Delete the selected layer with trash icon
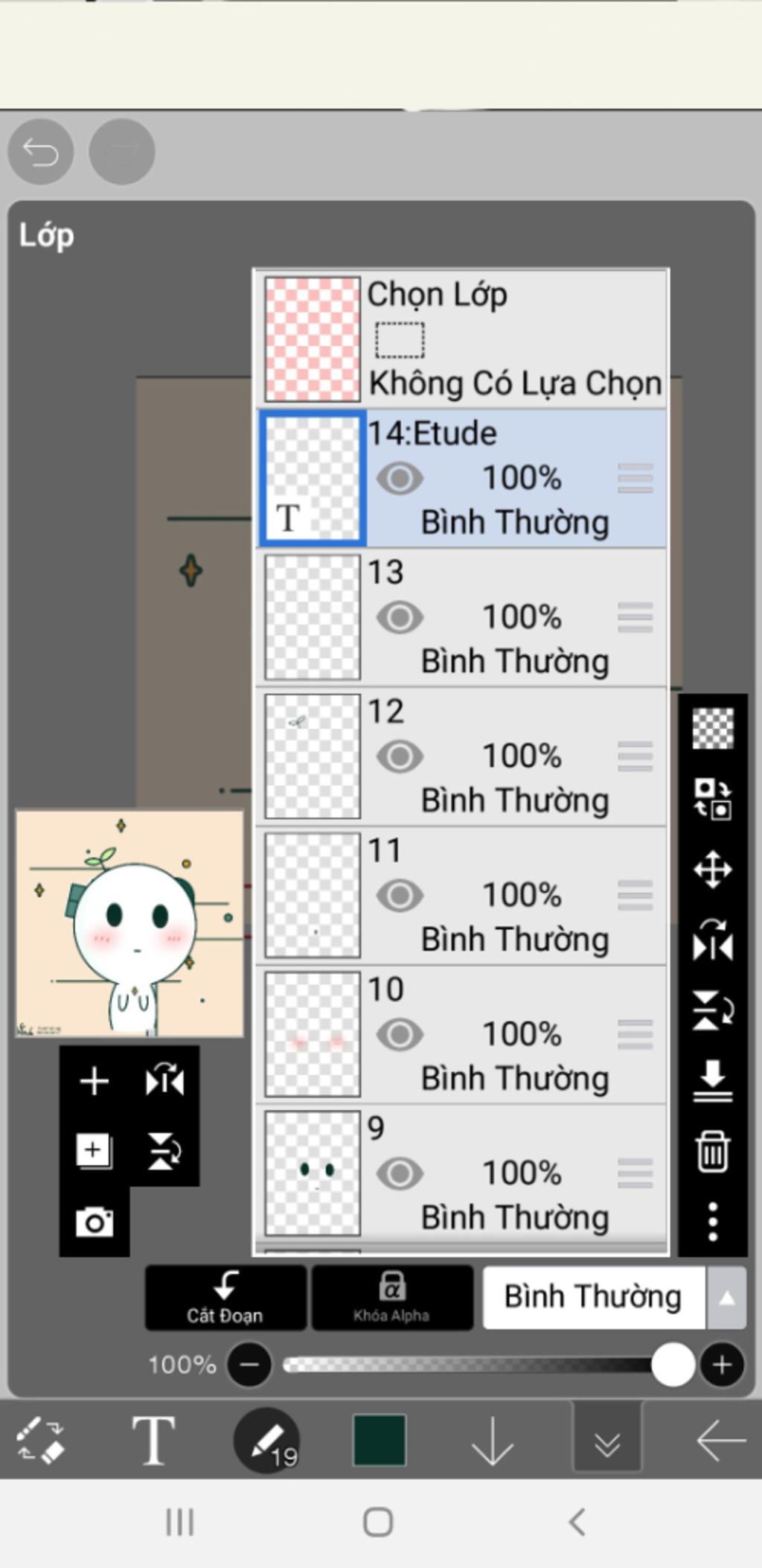 [x=712, y=1151]
